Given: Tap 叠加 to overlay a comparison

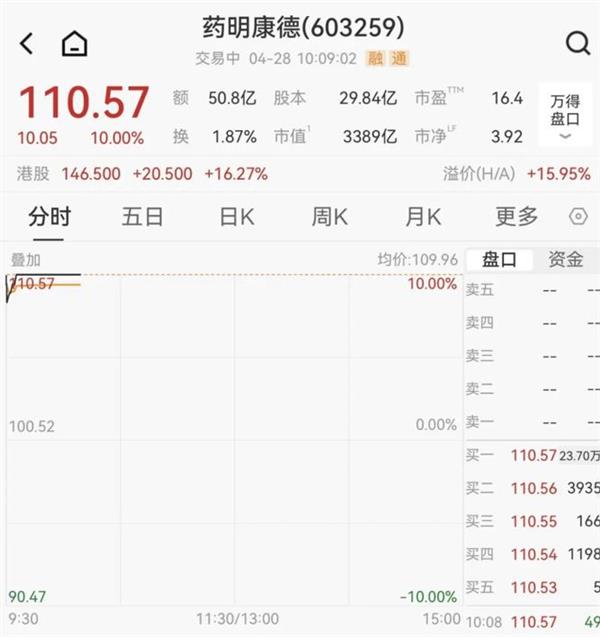Looking at the screenshot, I should [25, 260].
